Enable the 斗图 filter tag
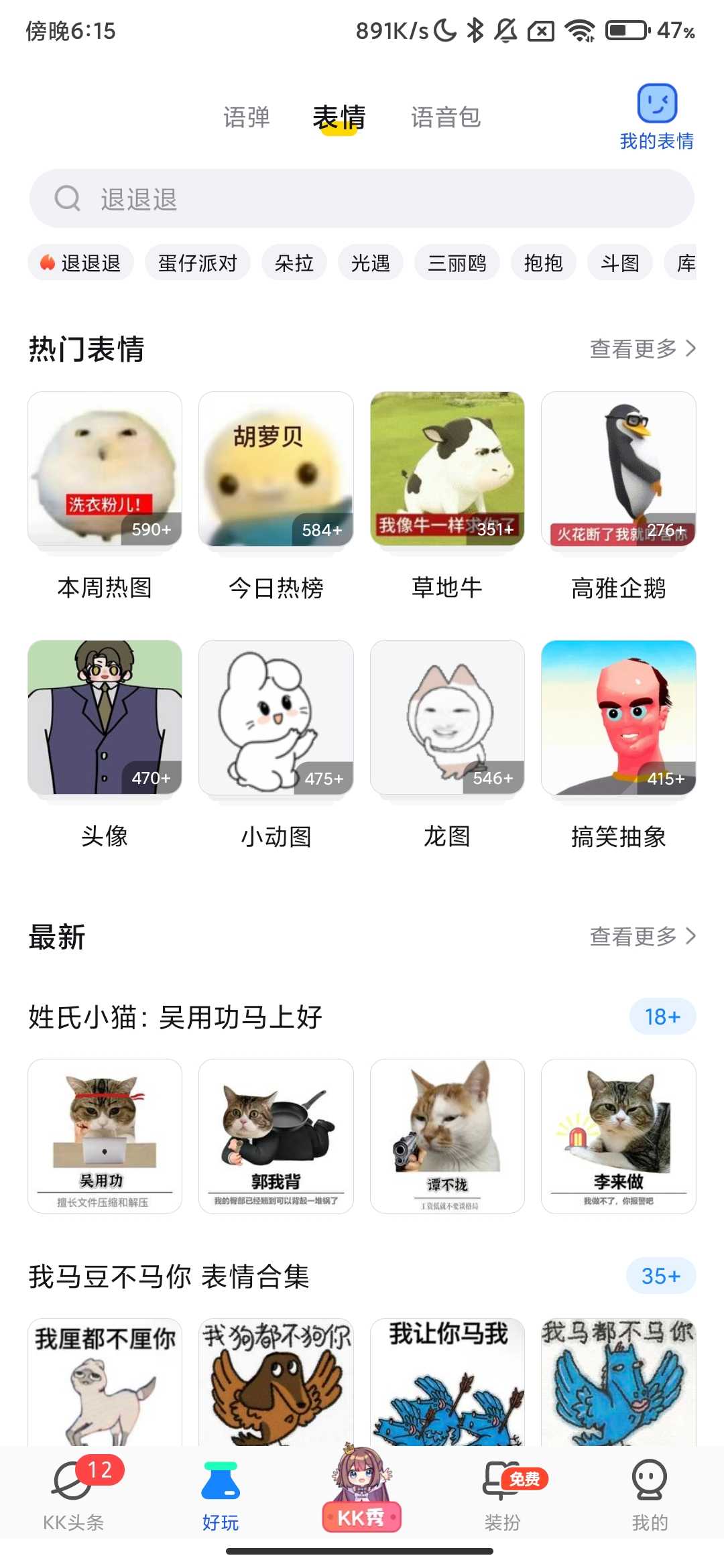 [619, 263]
